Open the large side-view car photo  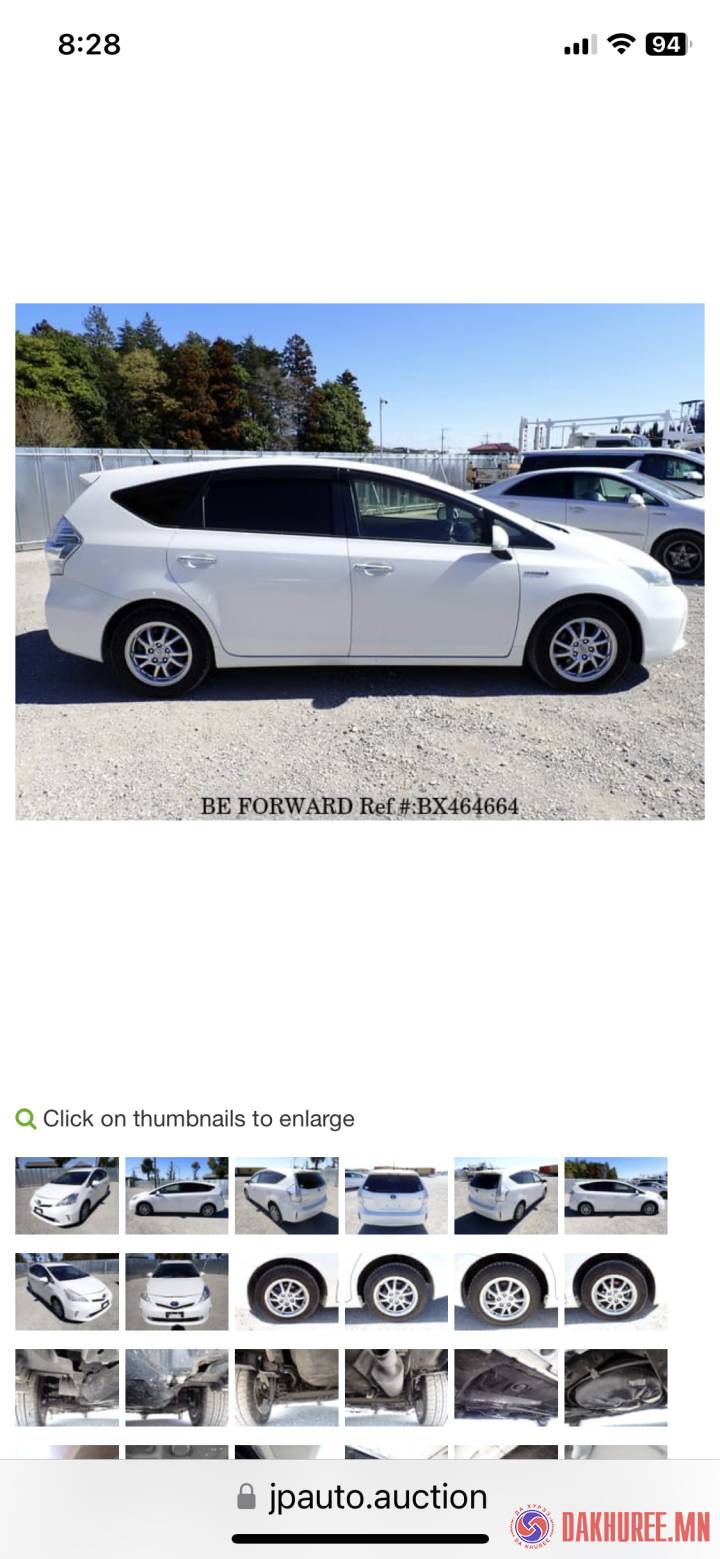point(359,561)
